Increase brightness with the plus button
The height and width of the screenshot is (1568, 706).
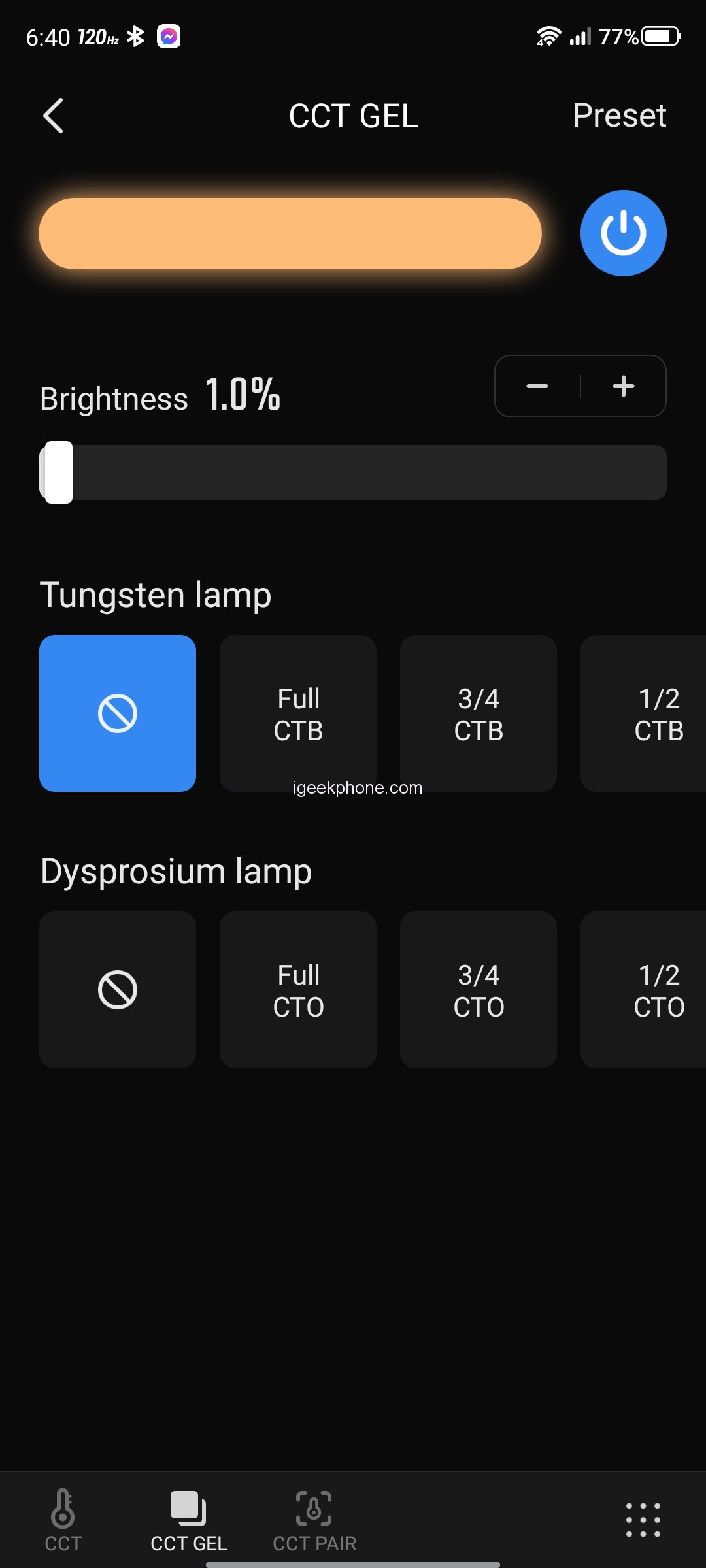pos(624,386)
